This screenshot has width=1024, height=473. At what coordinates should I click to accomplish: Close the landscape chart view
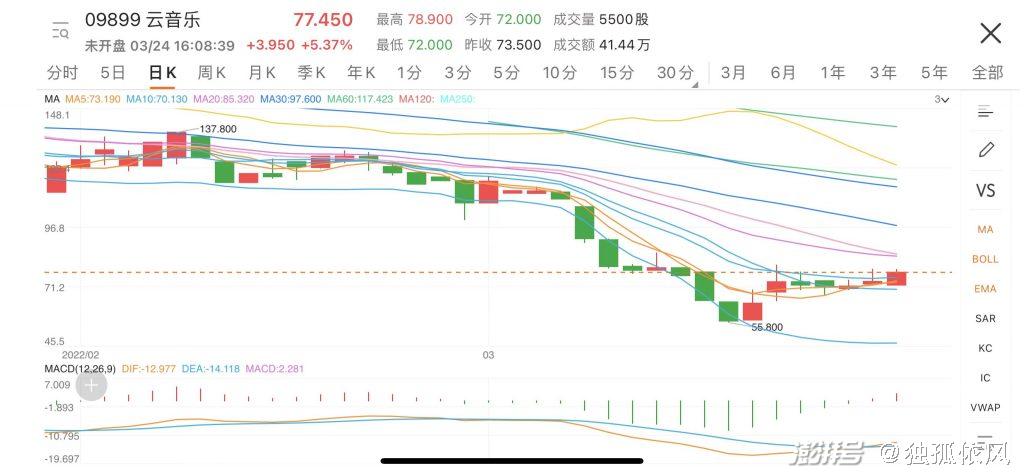[990, 33]
